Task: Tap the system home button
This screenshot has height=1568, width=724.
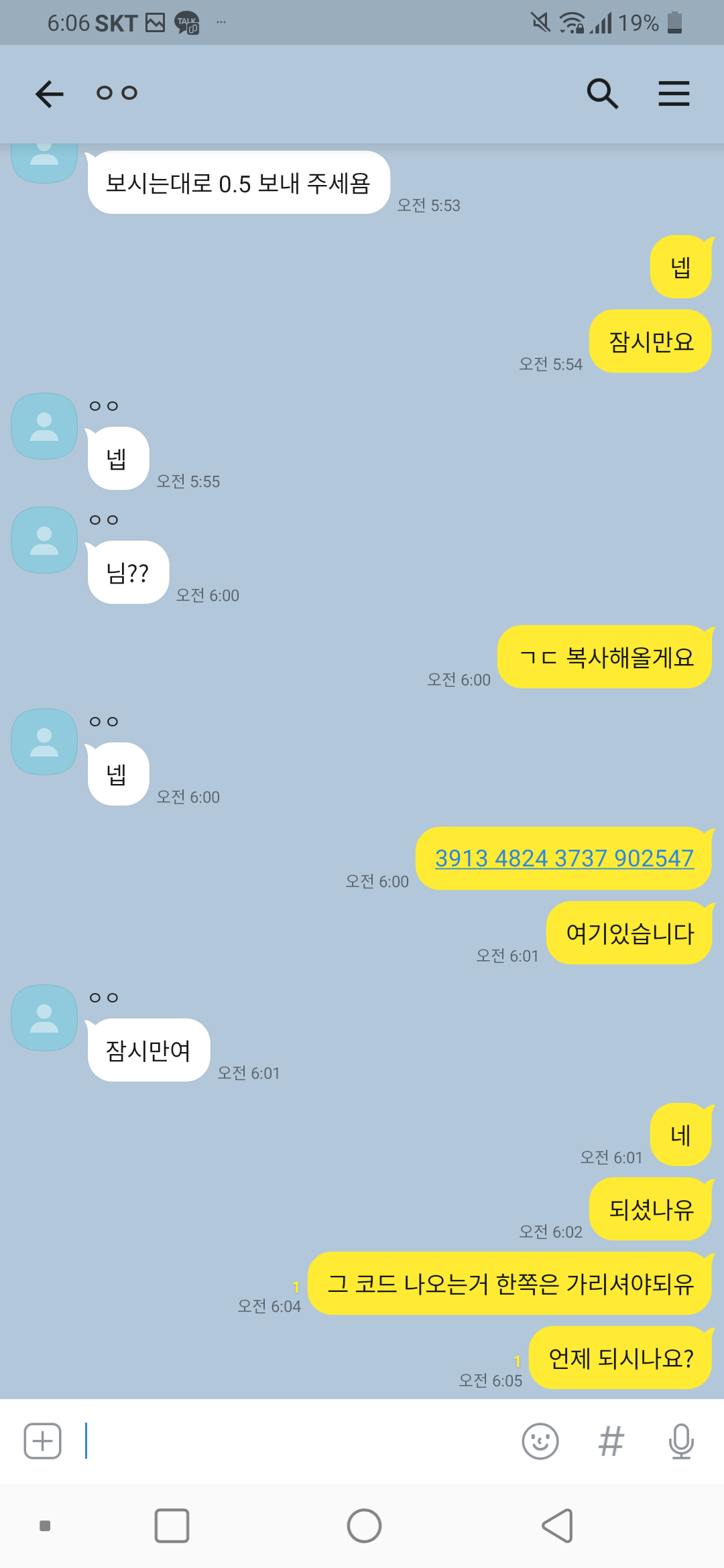Action: 364,1526
